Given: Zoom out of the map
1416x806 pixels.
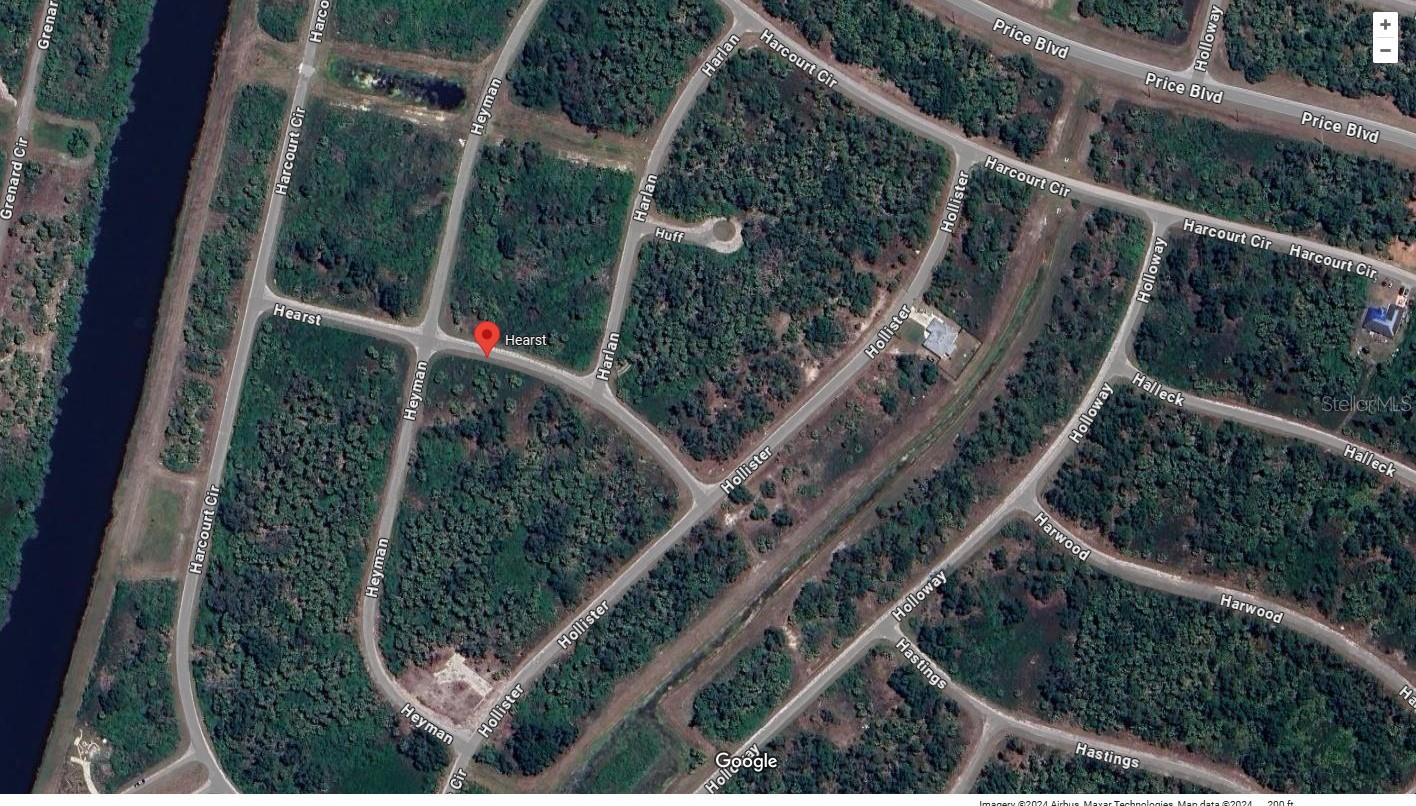Looking at the screenshot, I should [x=1385, y=51].
